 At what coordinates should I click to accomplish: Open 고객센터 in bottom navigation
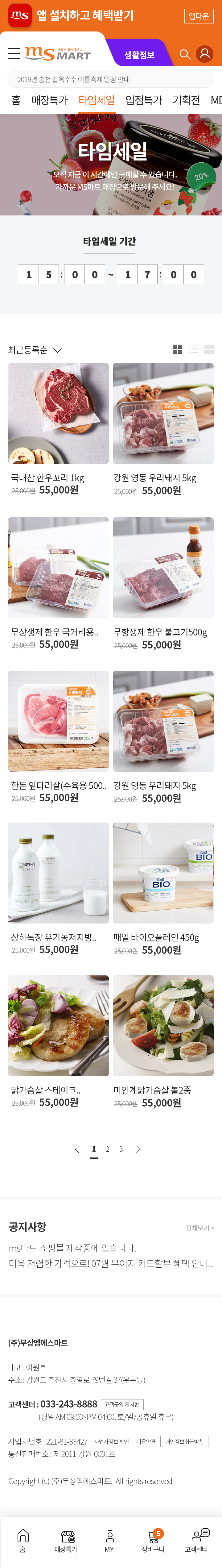pyautogui.click(x=196, y=1541)
